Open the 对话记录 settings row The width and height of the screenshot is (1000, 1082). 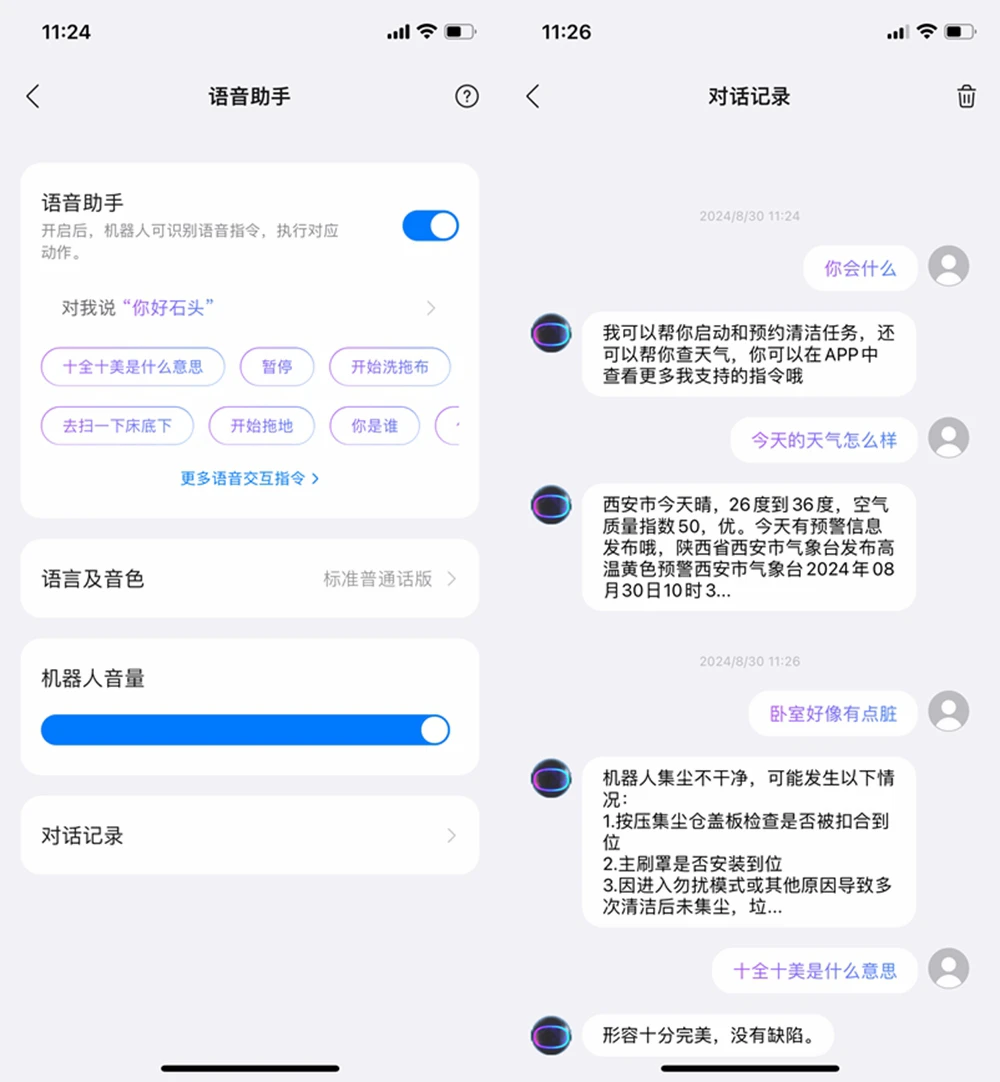[250, 836]
